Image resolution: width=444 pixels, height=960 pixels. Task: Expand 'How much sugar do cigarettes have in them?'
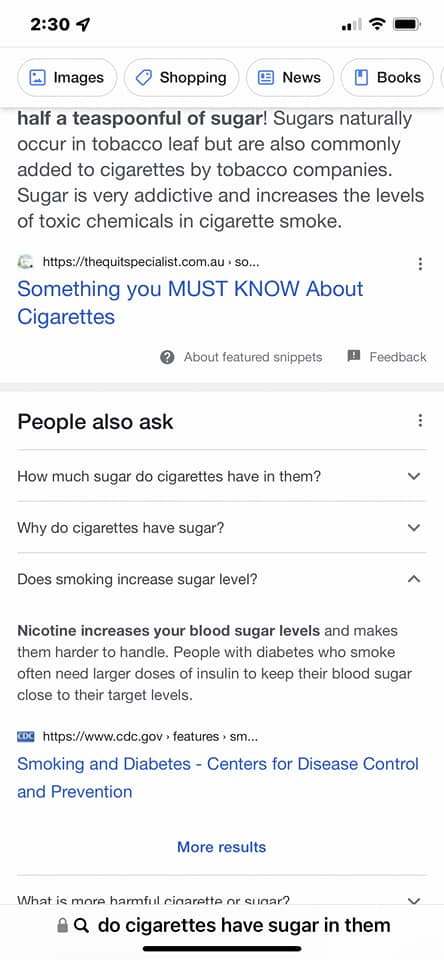click(222, 476)
